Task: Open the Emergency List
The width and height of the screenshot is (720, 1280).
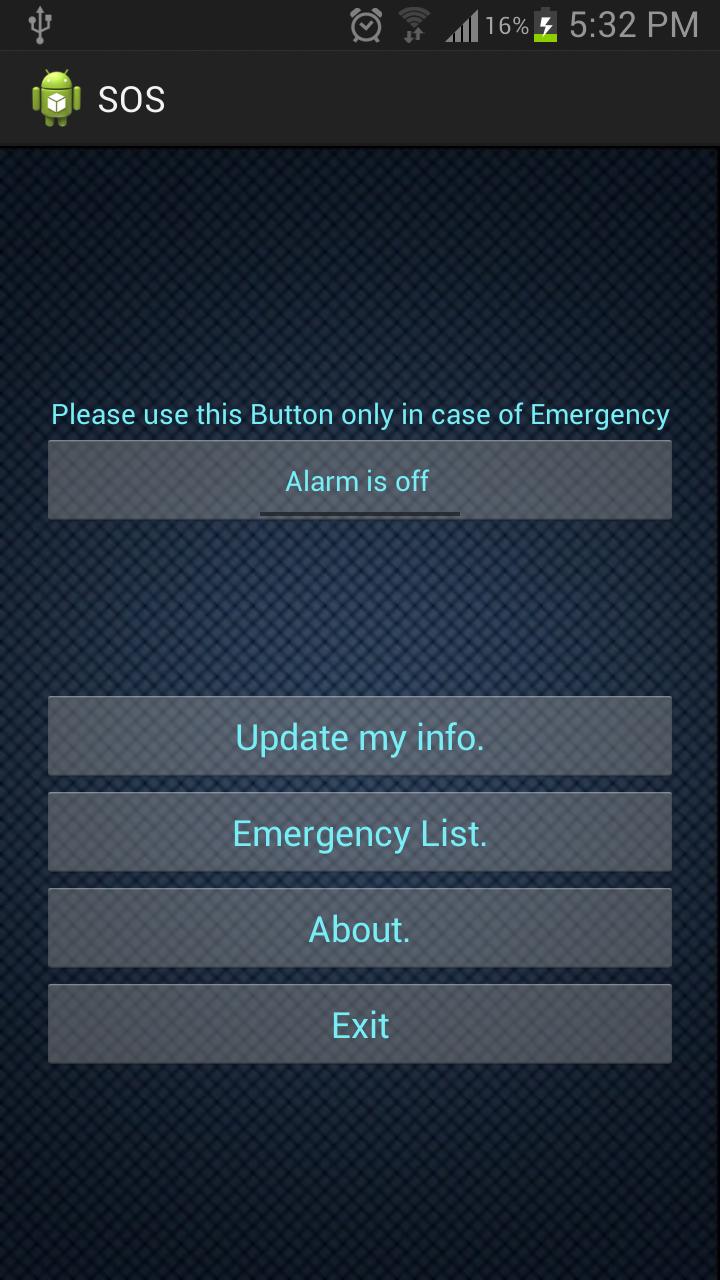Action: click(360, 833)
